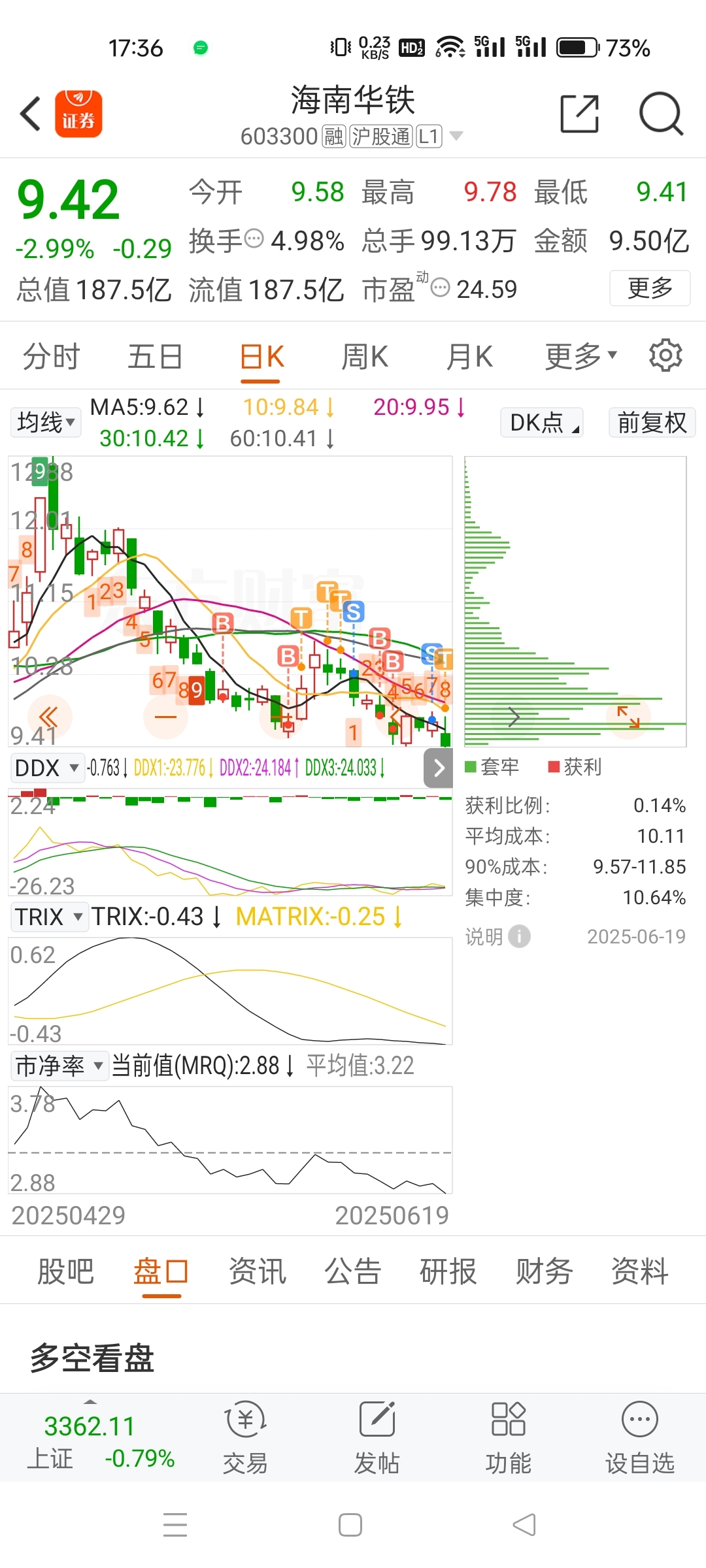Image resolution: width=706 pixels, height=1568 pixels.
Task: Open the 交易 button in bottom bar
Action: tap(245, 1439)
